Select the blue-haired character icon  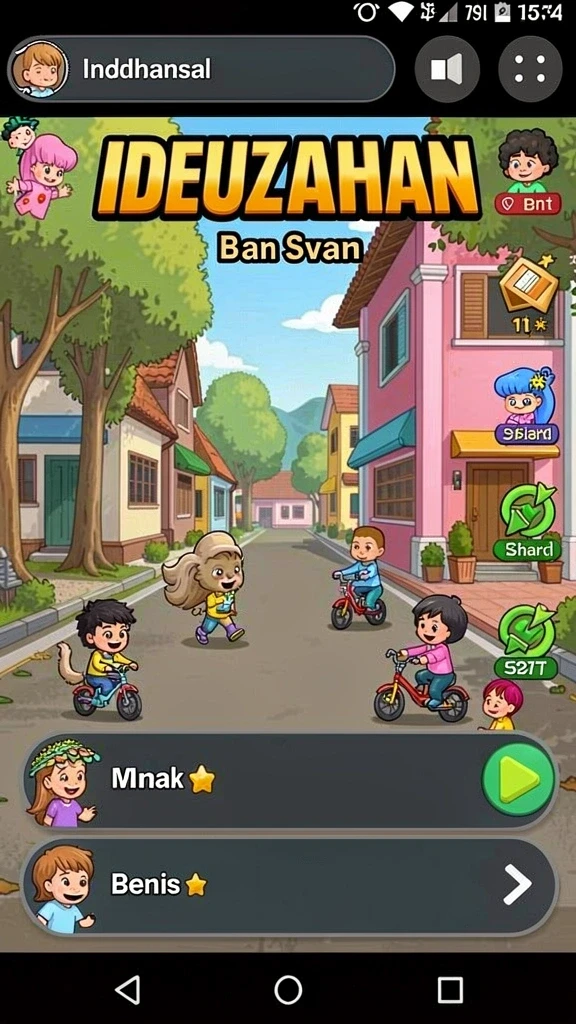[526, 406]
